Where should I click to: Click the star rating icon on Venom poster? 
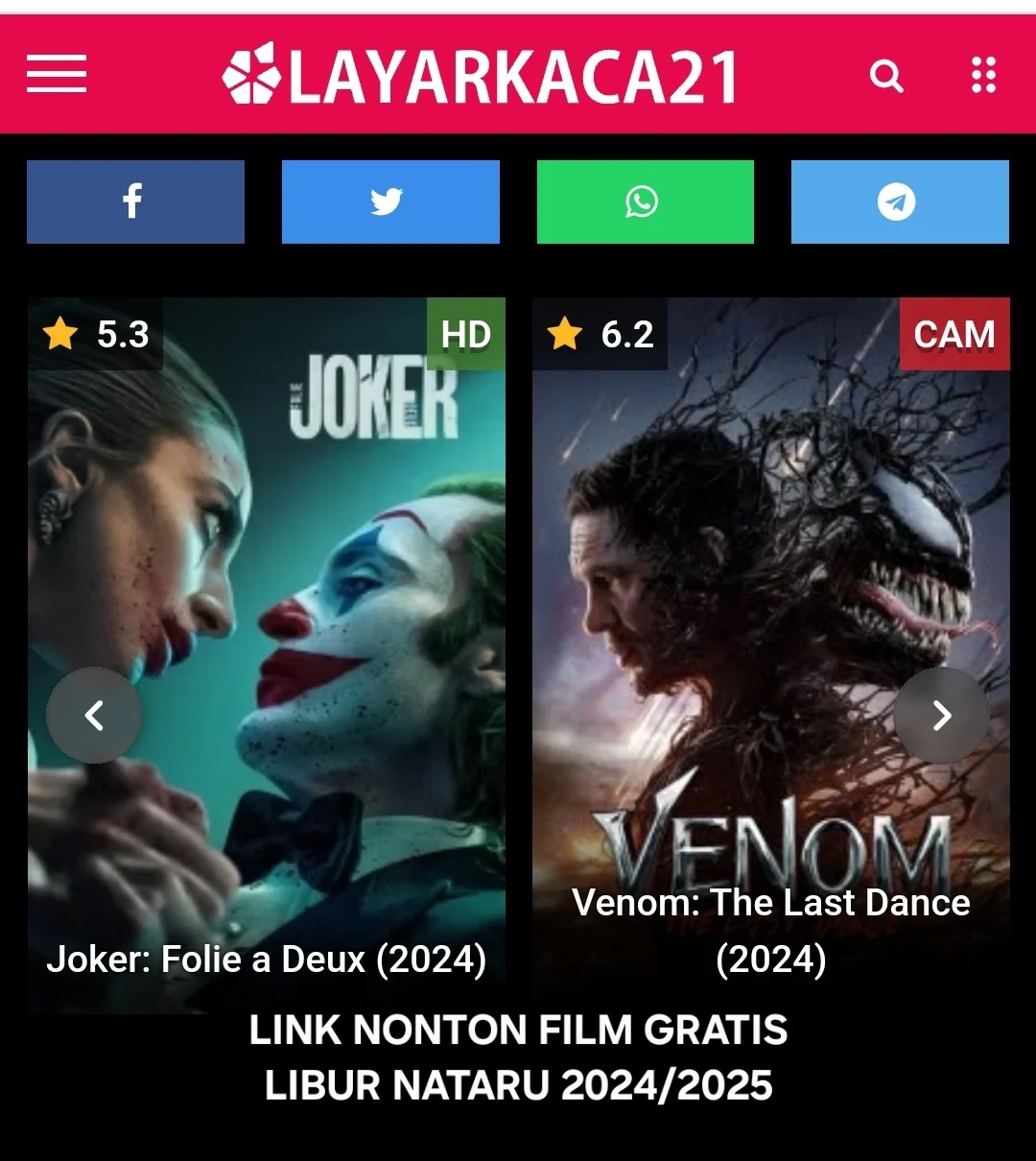coord(566,335)
